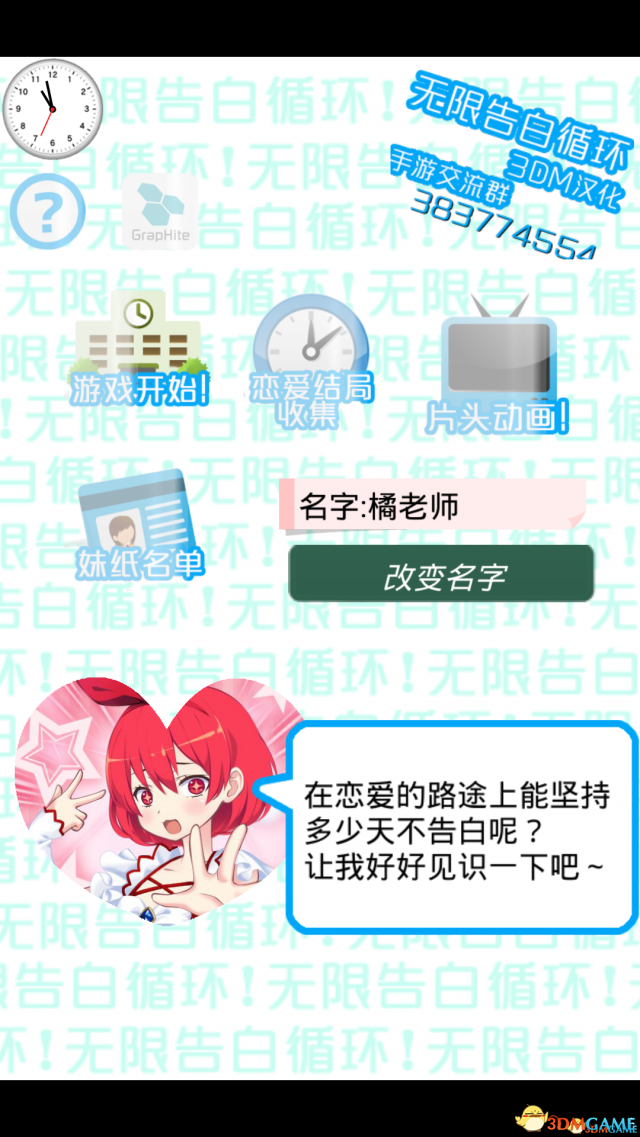Viewport: 640px width, 1137px height.
Task: Open the help question mark icon
Action: [x=47, y=211]
